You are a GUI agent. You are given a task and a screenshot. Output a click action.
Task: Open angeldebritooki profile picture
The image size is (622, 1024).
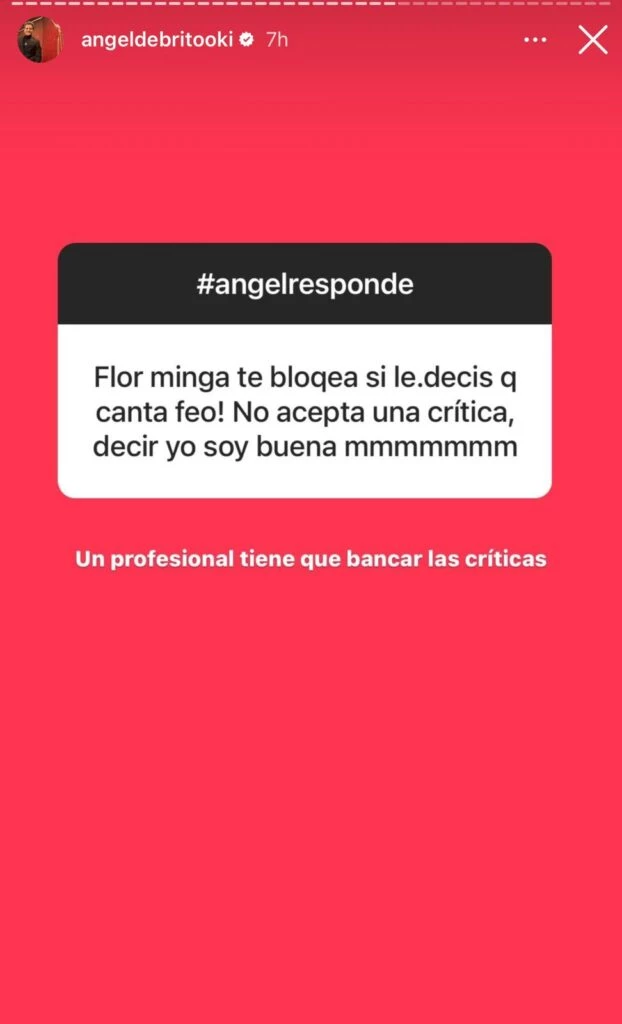[40, 40]
